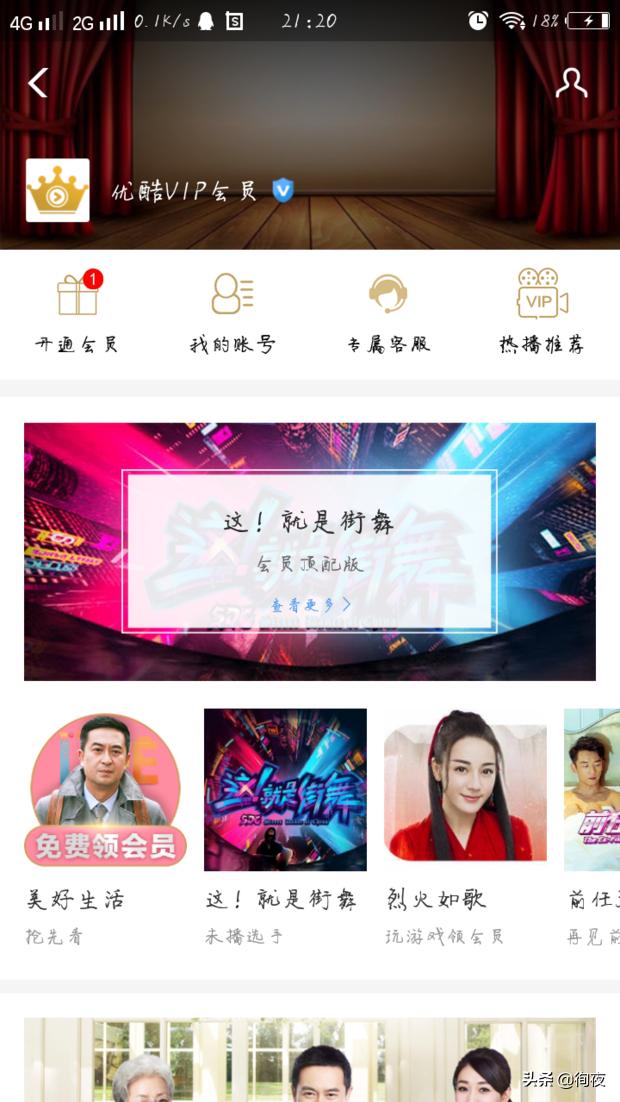Open the 前任 card at the row's end
620x1102 pixels.
pyautogui.click(x=592, y=790)
